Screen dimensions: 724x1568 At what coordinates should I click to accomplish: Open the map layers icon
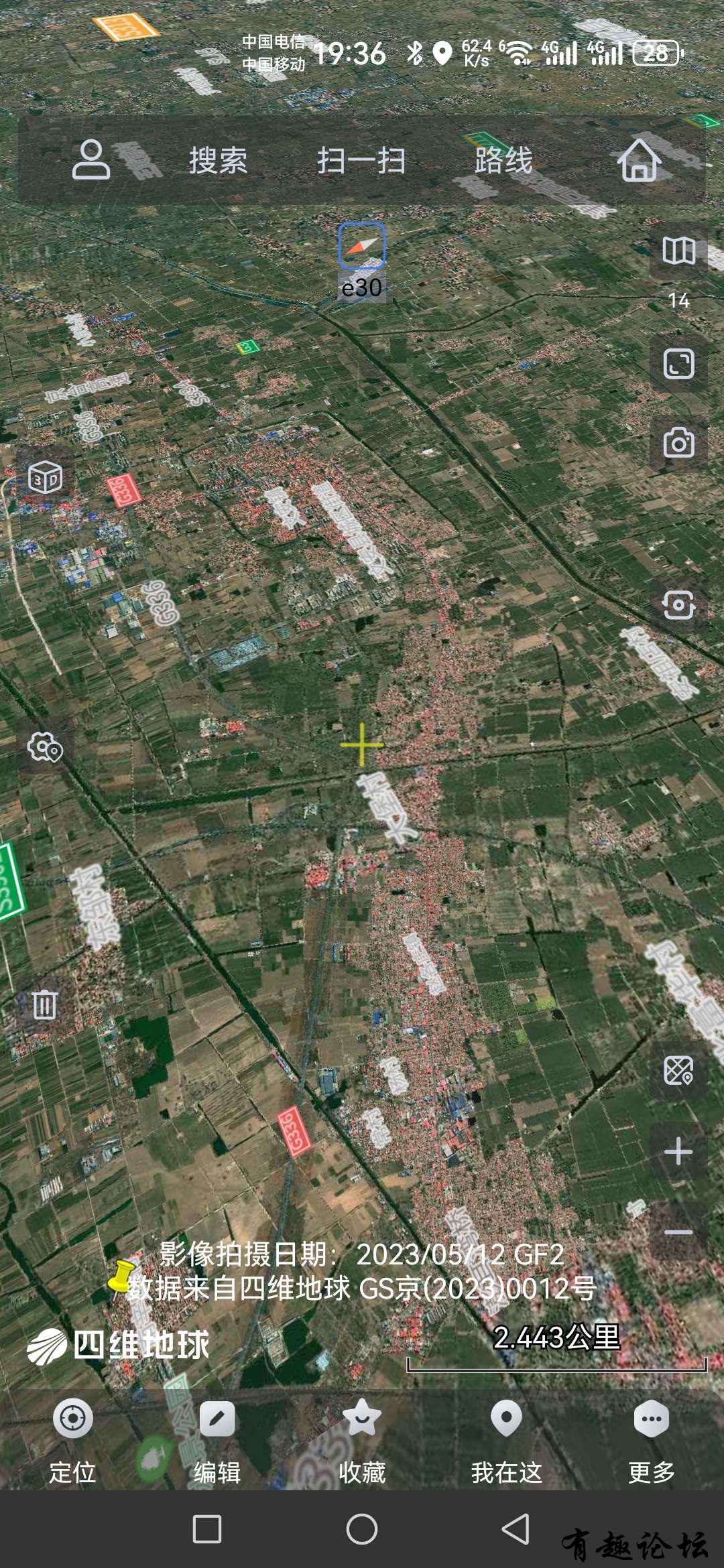[678, 251]
